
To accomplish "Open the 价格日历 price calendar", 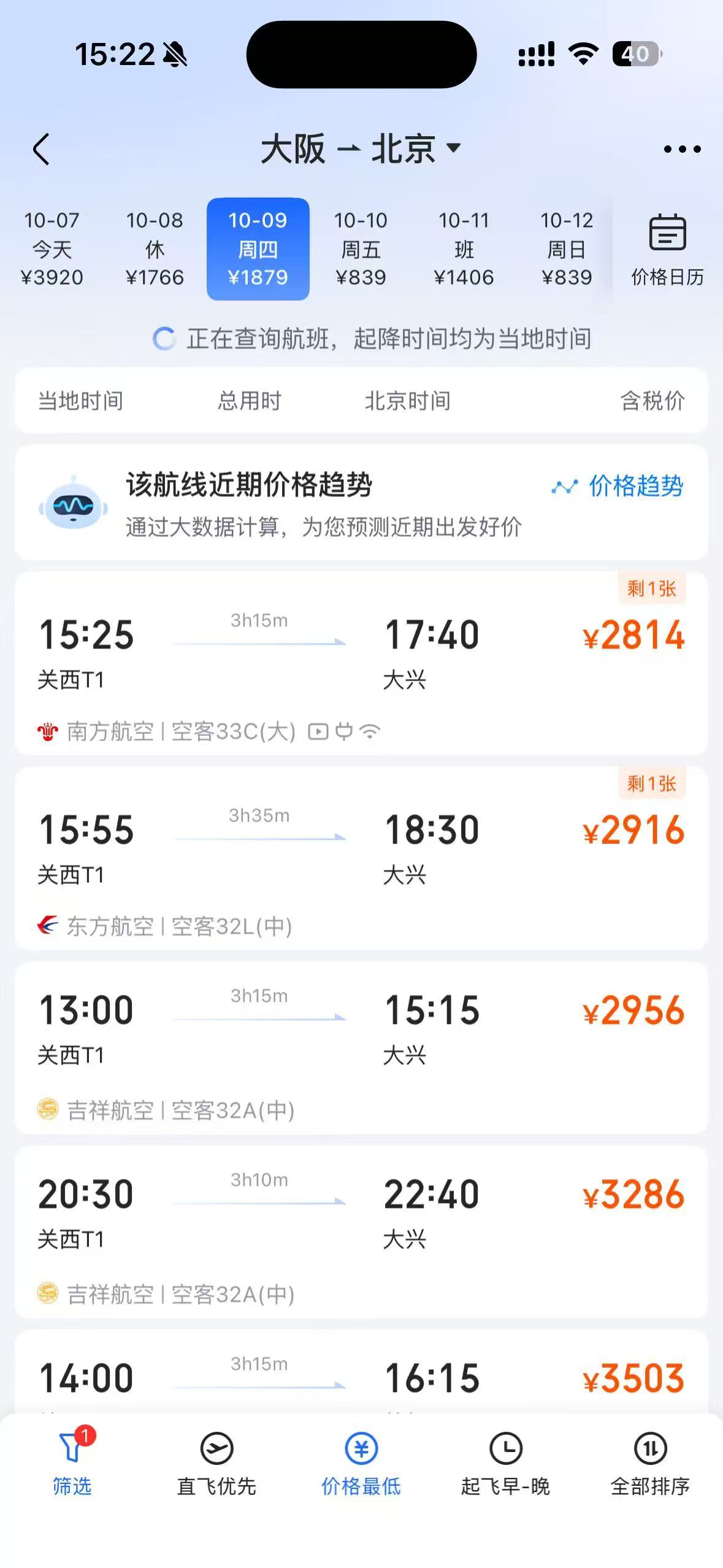I will pos(667,248).
